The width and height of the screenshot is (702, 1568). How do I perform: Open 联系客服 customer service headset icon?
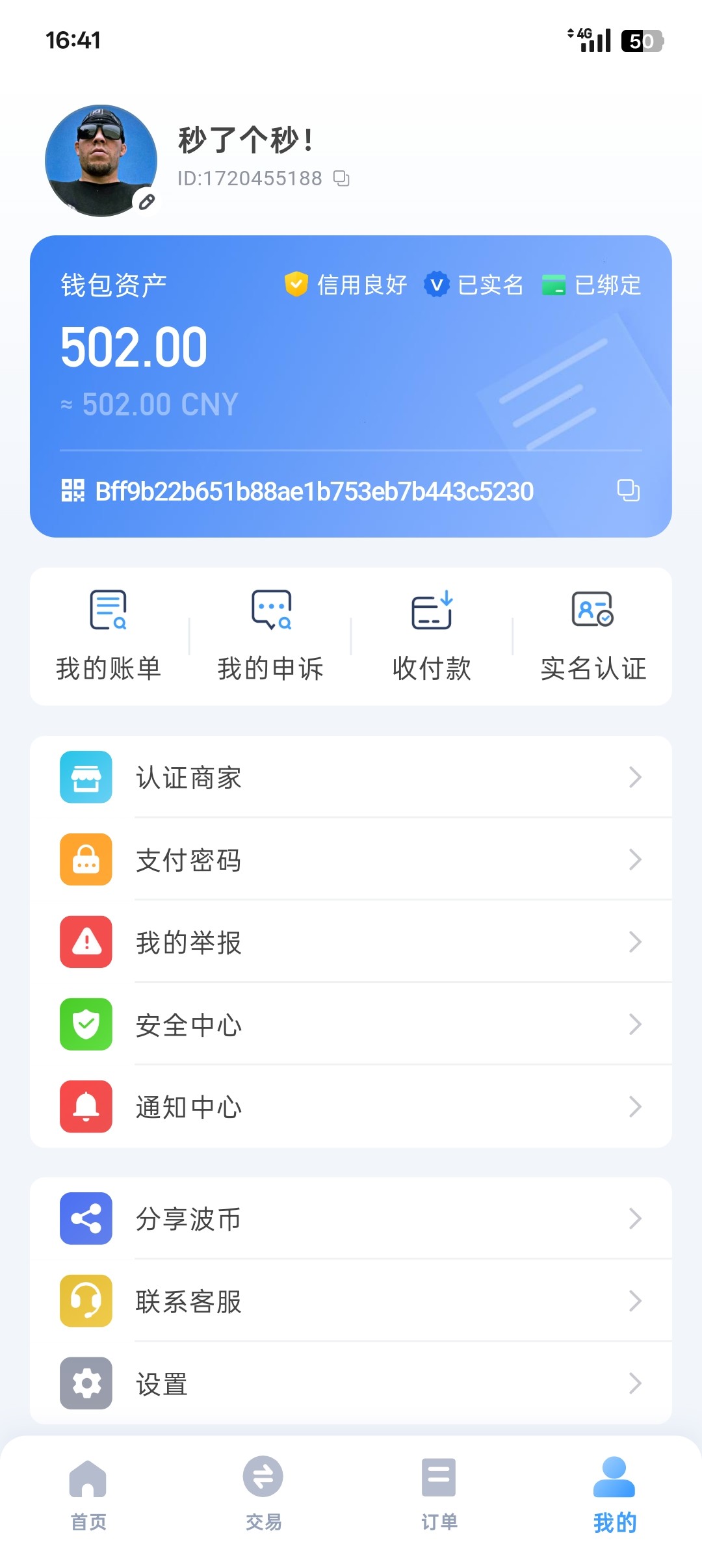[85, 1302]
